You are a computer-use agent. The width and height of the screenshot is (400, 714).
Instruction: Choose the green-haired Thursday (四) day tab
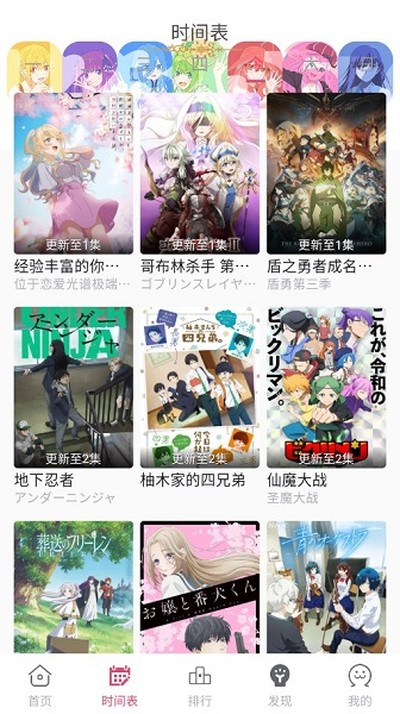tap(200, 67)
